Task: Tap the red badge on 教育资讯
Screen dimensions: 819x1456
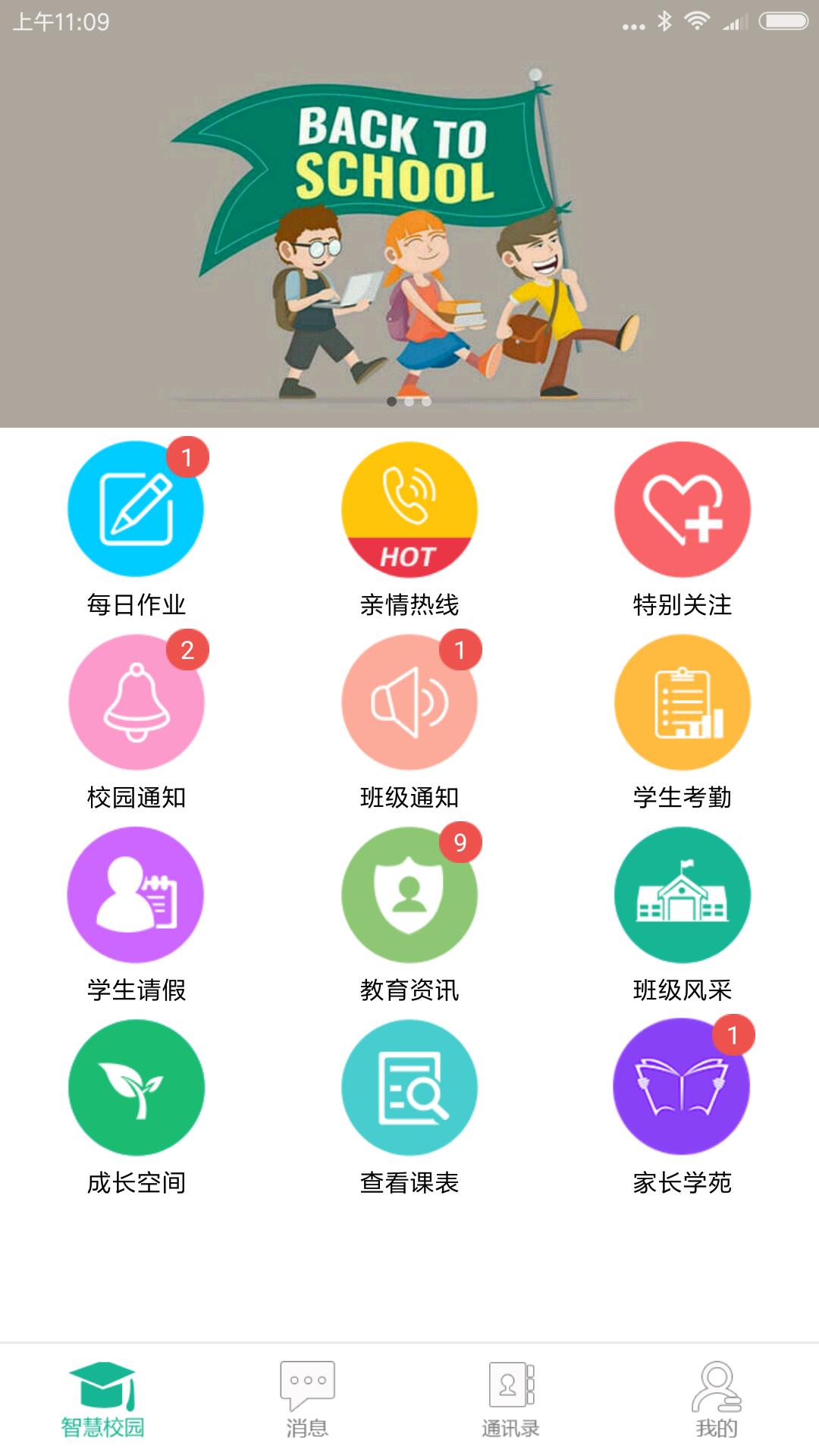Action: (x=459, y=842)
